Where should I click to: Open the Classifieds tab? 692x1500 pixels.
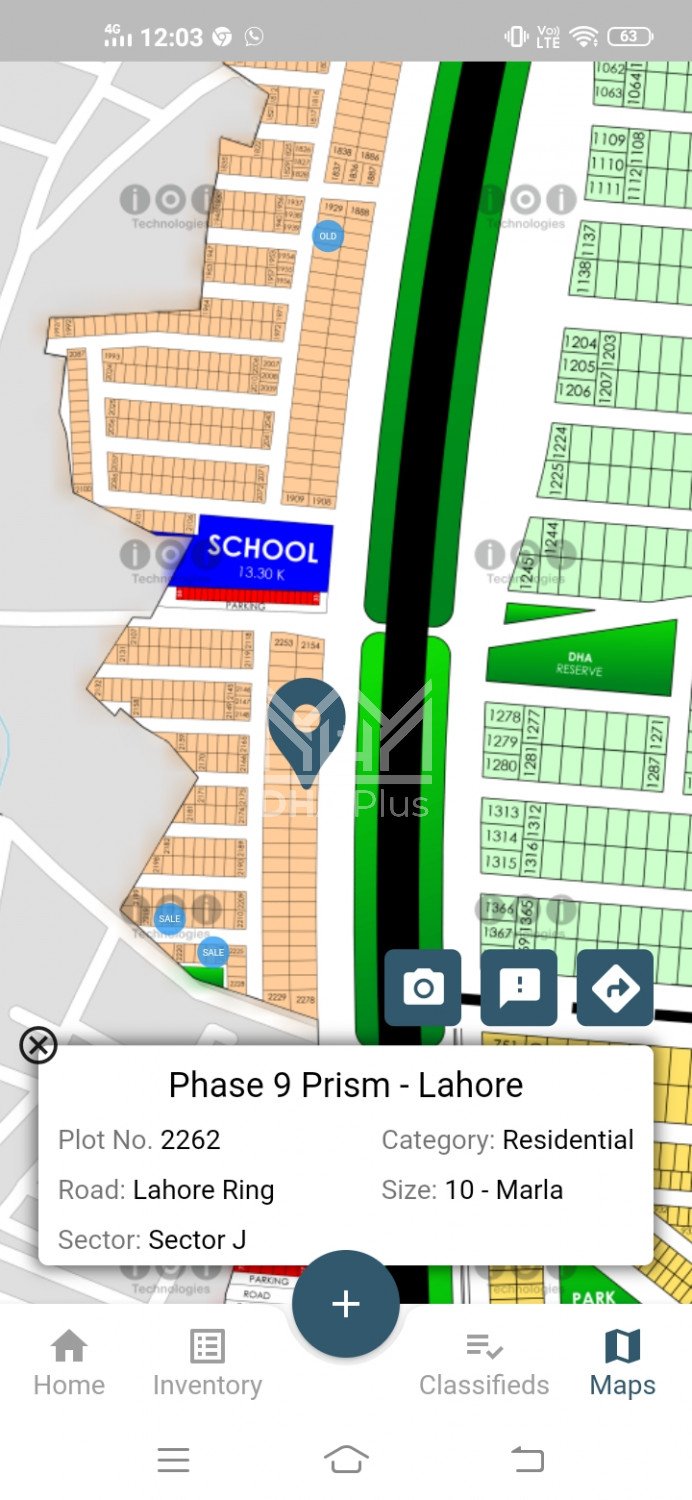484,1363
